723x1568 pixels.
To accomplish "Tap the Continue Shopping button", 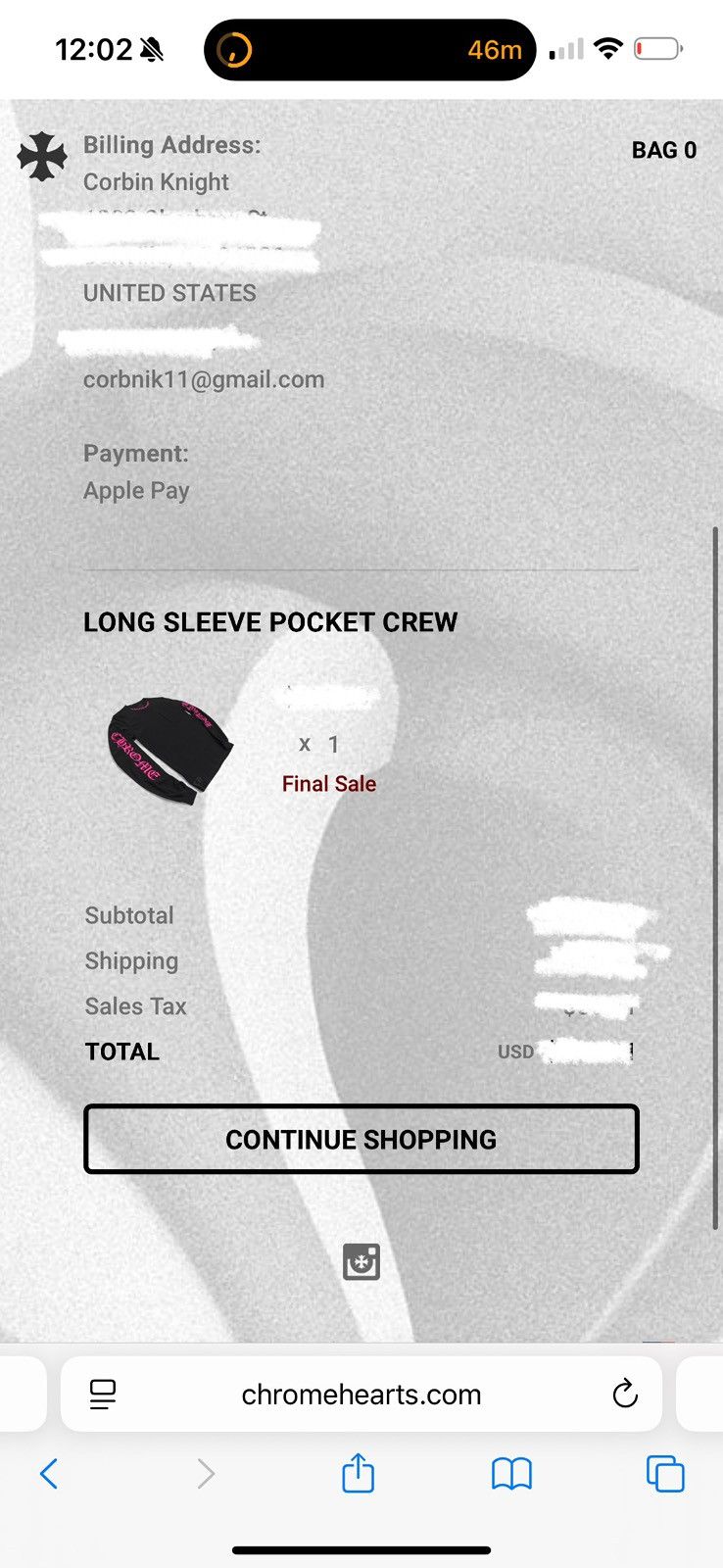I will point(361,1139).
